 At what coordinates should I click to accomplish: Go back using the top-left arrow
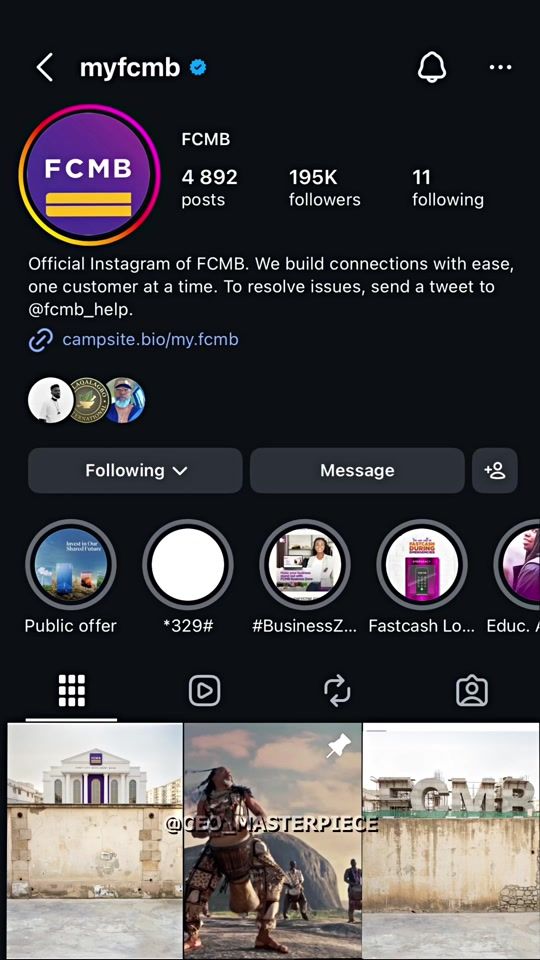(45, 67)
